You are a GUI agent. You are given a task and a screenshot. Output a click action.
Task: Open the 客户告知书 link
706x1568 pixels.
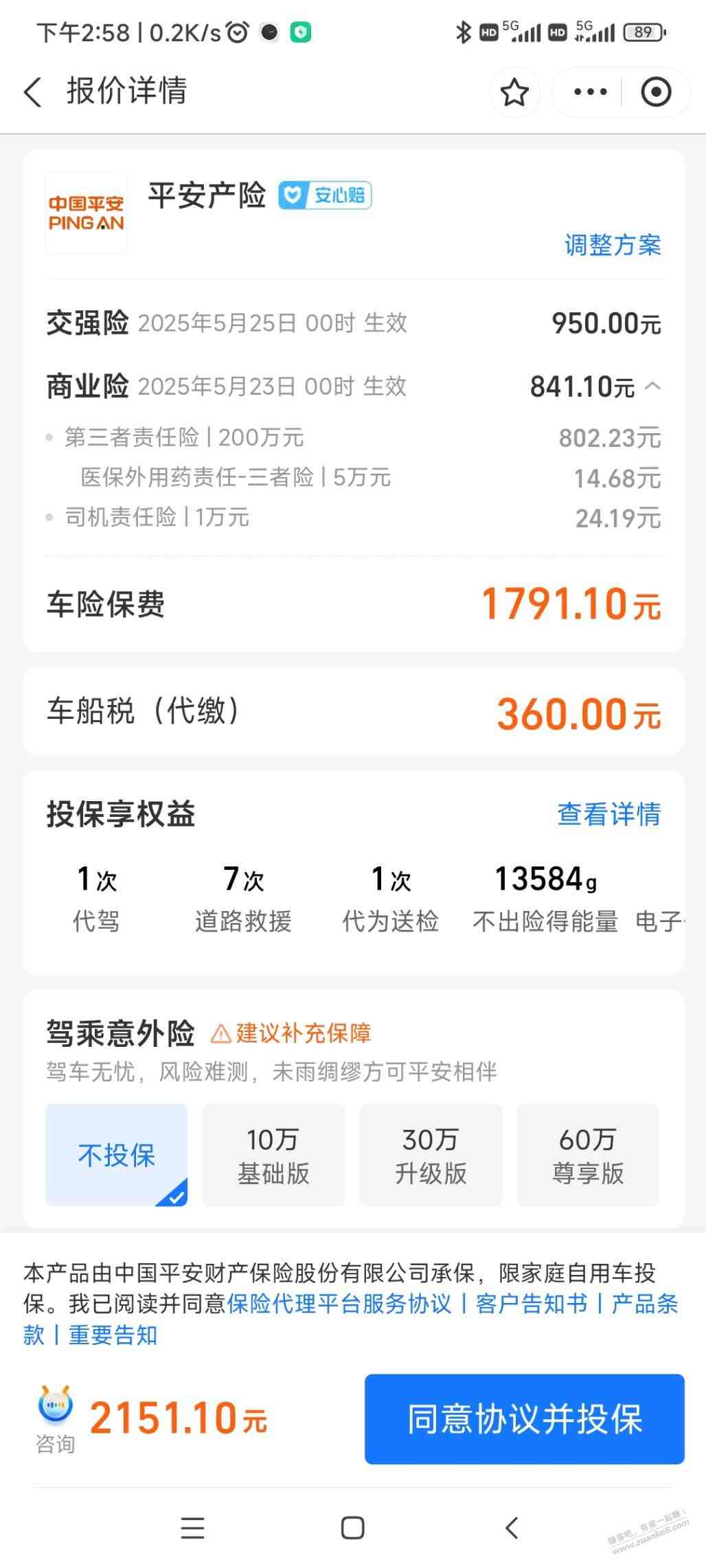(x=532, y=1304)
